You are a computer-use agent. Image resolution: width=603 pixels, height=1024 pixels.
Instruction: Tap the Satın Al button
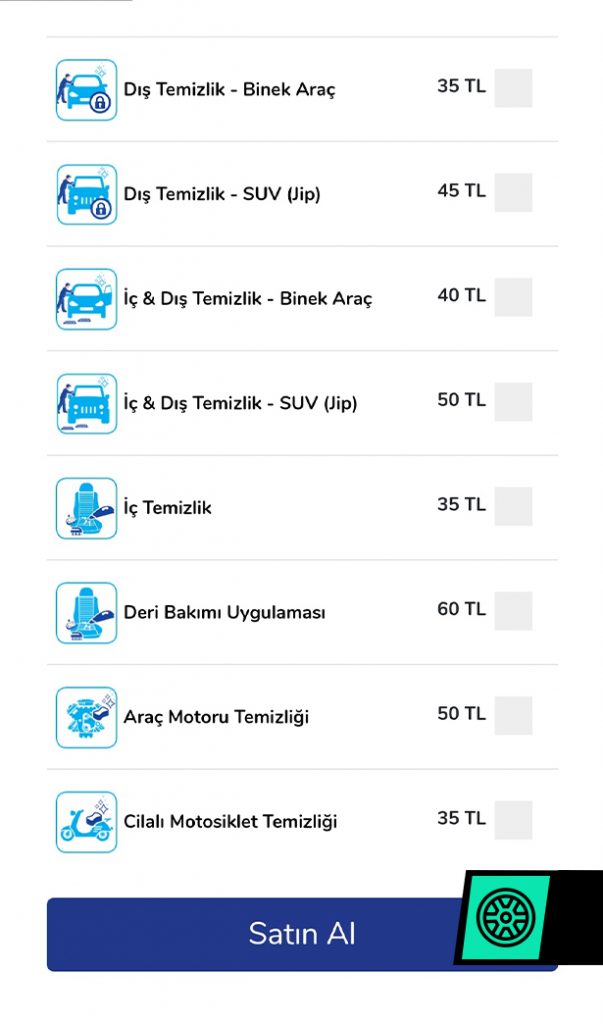302,934
